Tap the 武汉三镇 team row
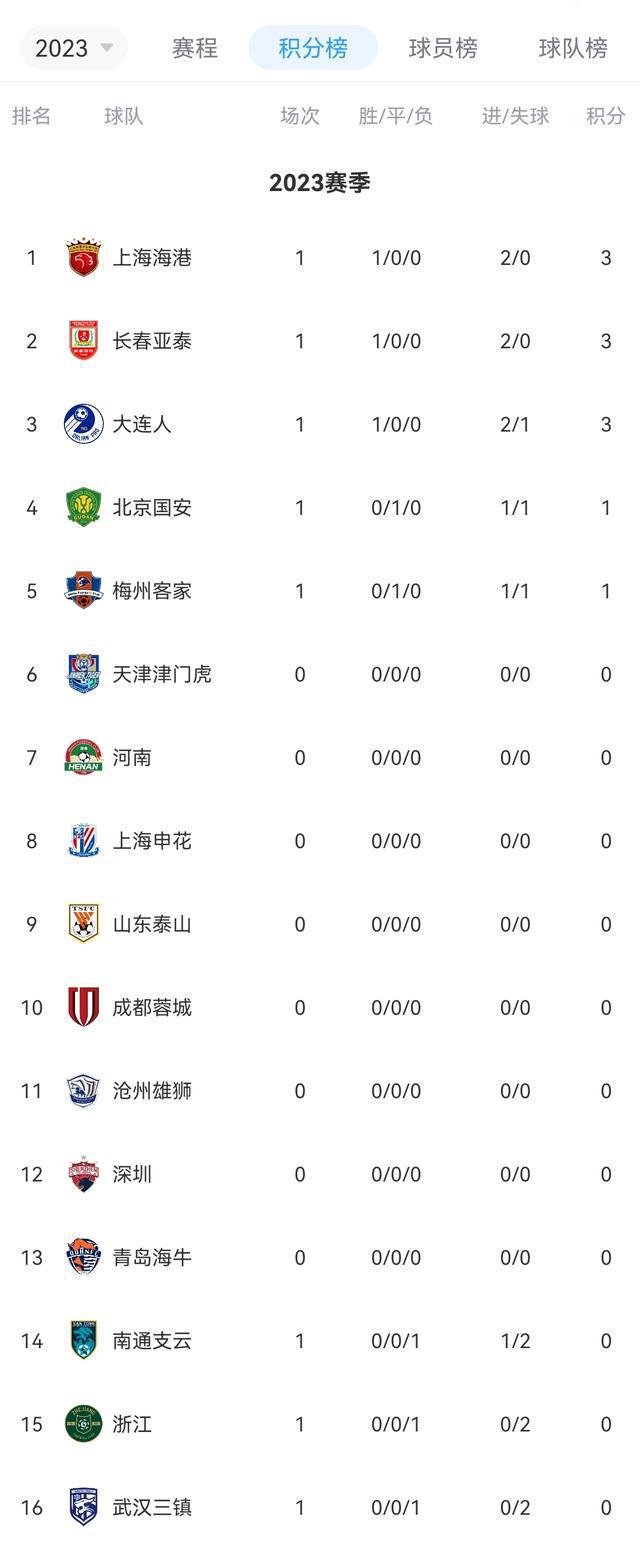 coord(151,1508)
